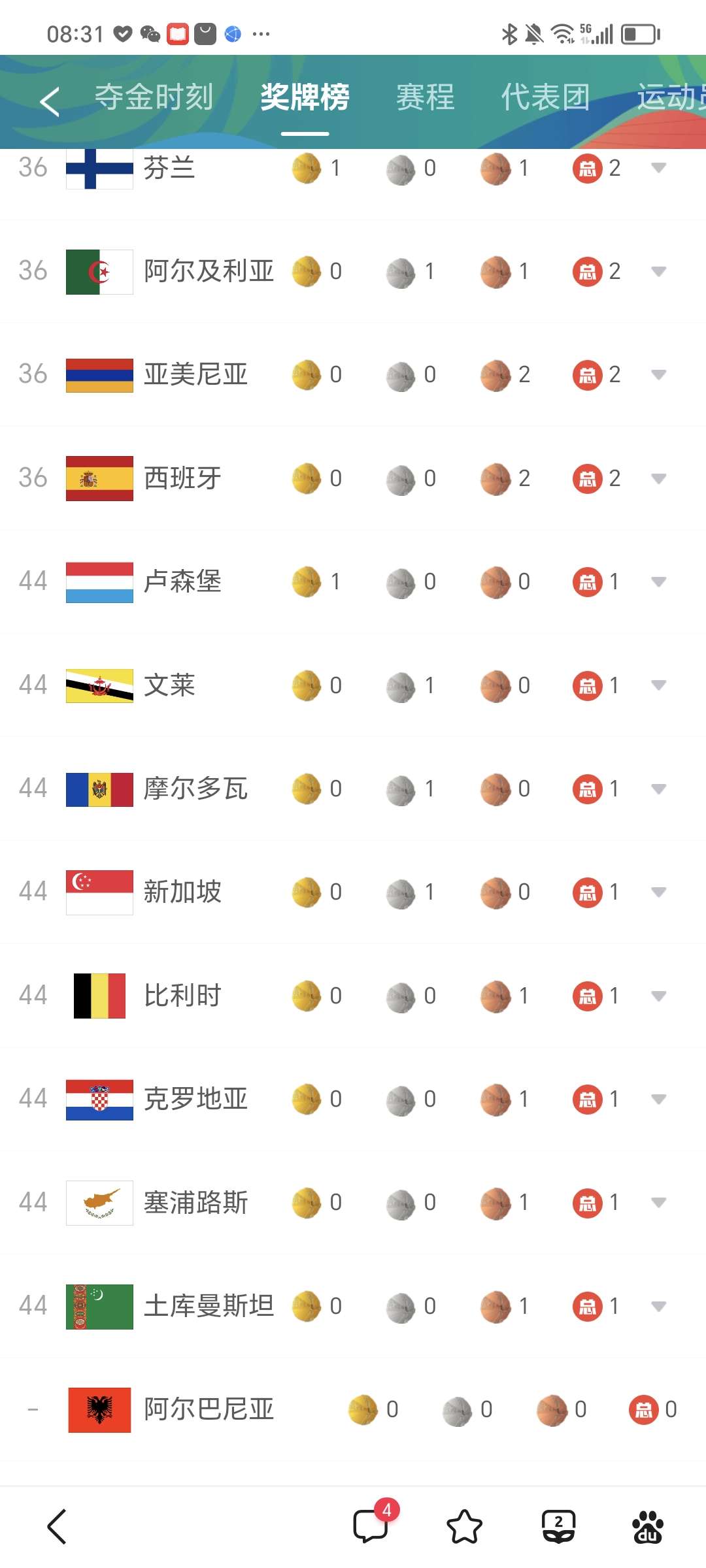Image resolution: width=706 pixels, height=1568 pixels.
Task: Expand medal details for 摩尔多瓦
Action: click(x=658, y=789)
